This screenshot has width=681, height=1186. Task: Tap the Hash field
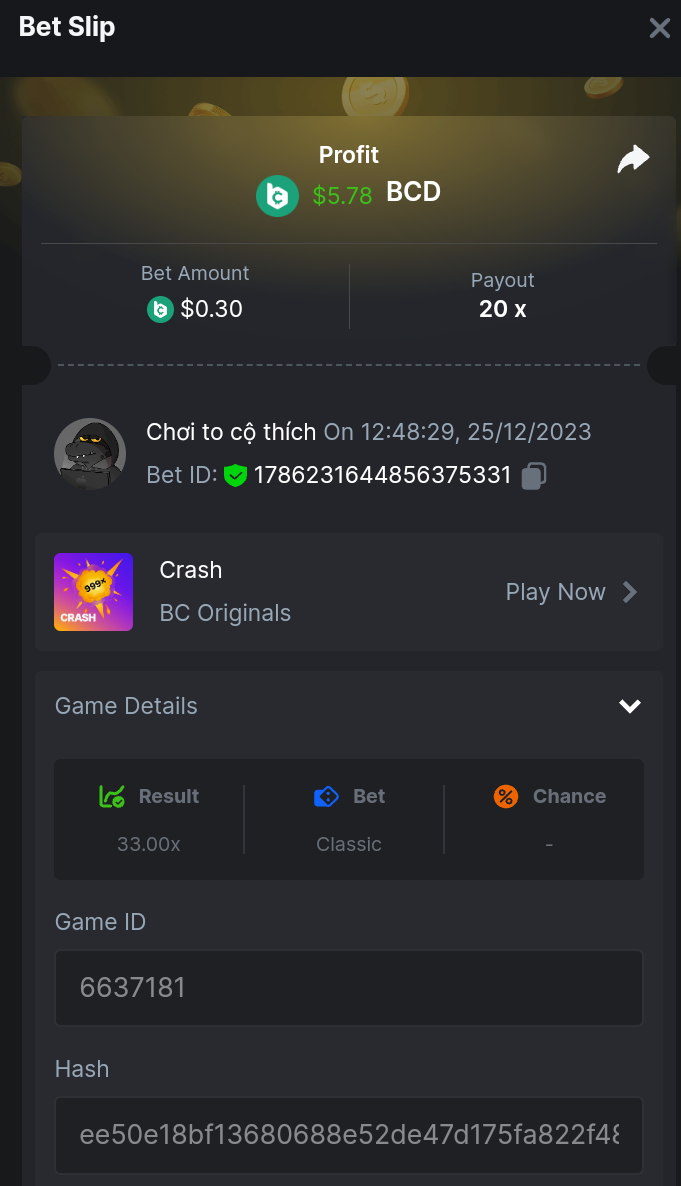(x=348, y=1135)
